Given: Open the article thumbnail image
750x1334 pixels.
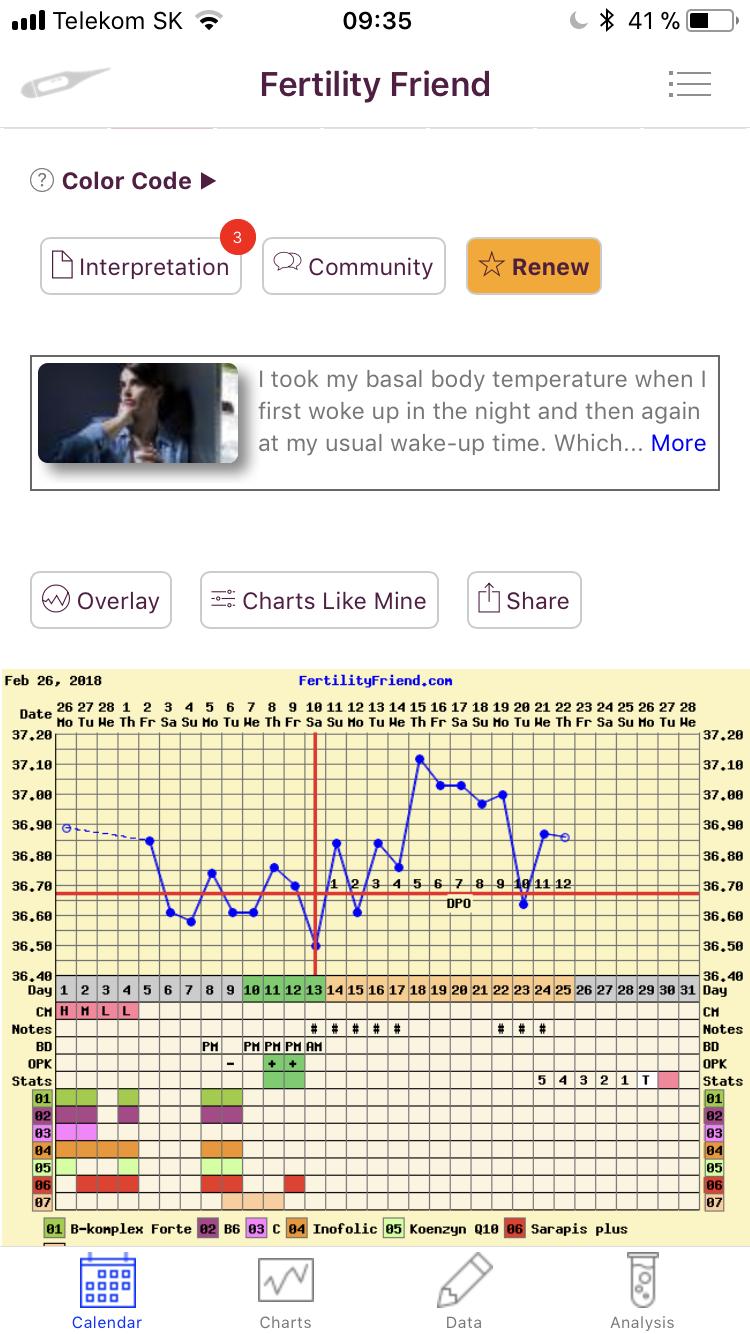Looking at the screenshot, I should coord(138,413).
